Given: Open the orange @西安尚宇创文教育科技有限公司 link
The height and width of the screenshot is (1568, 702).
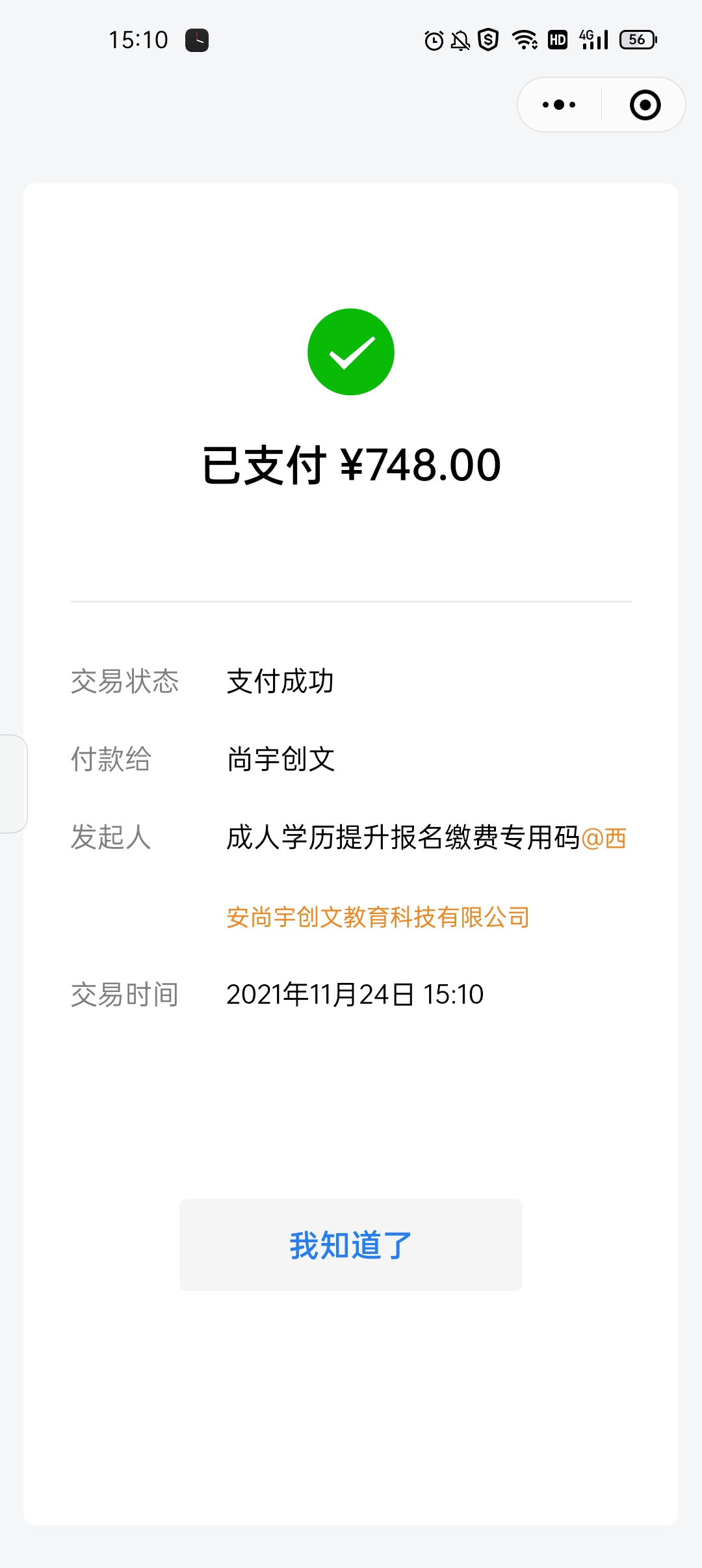Looking at the screenshot, I should pos(378,917).
